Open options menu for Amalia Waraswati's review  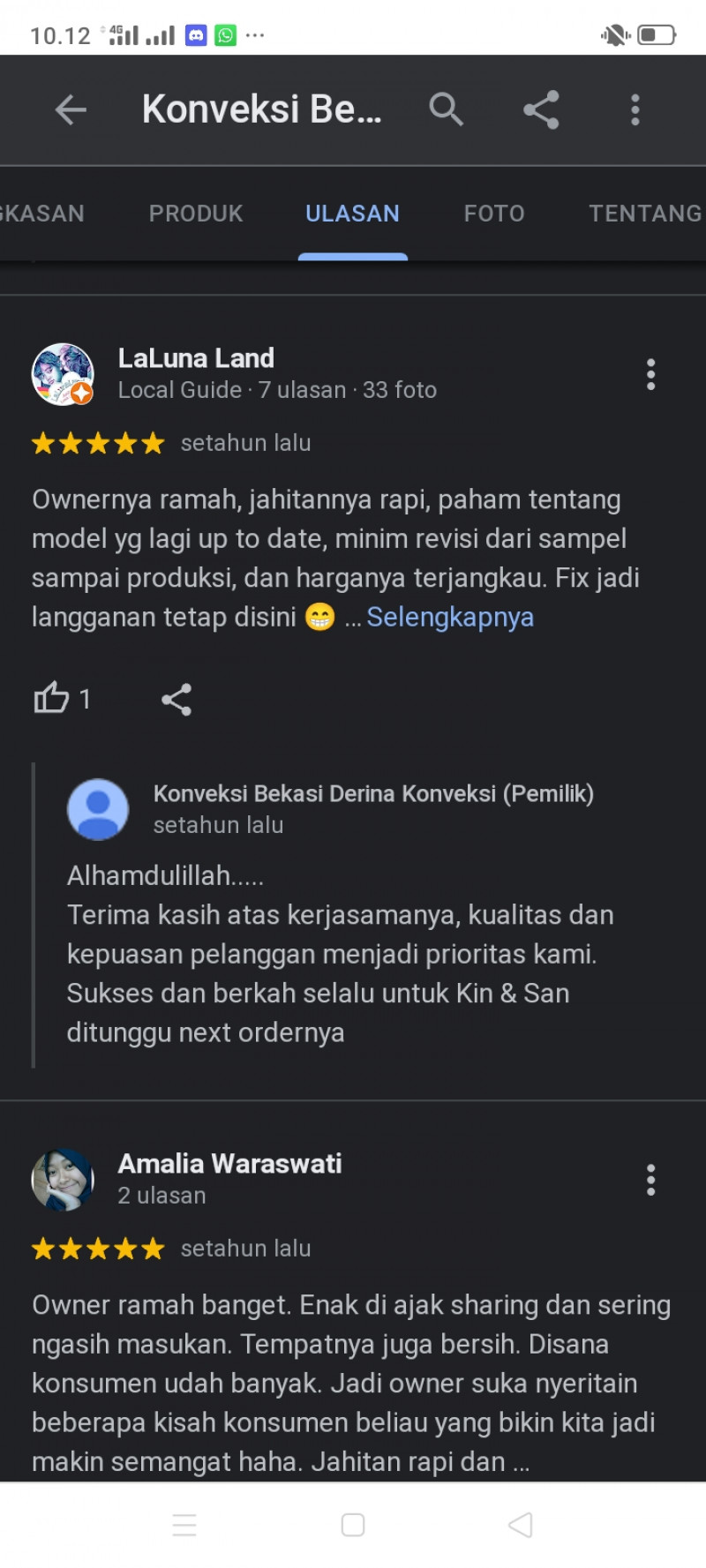coord(650,1180)
